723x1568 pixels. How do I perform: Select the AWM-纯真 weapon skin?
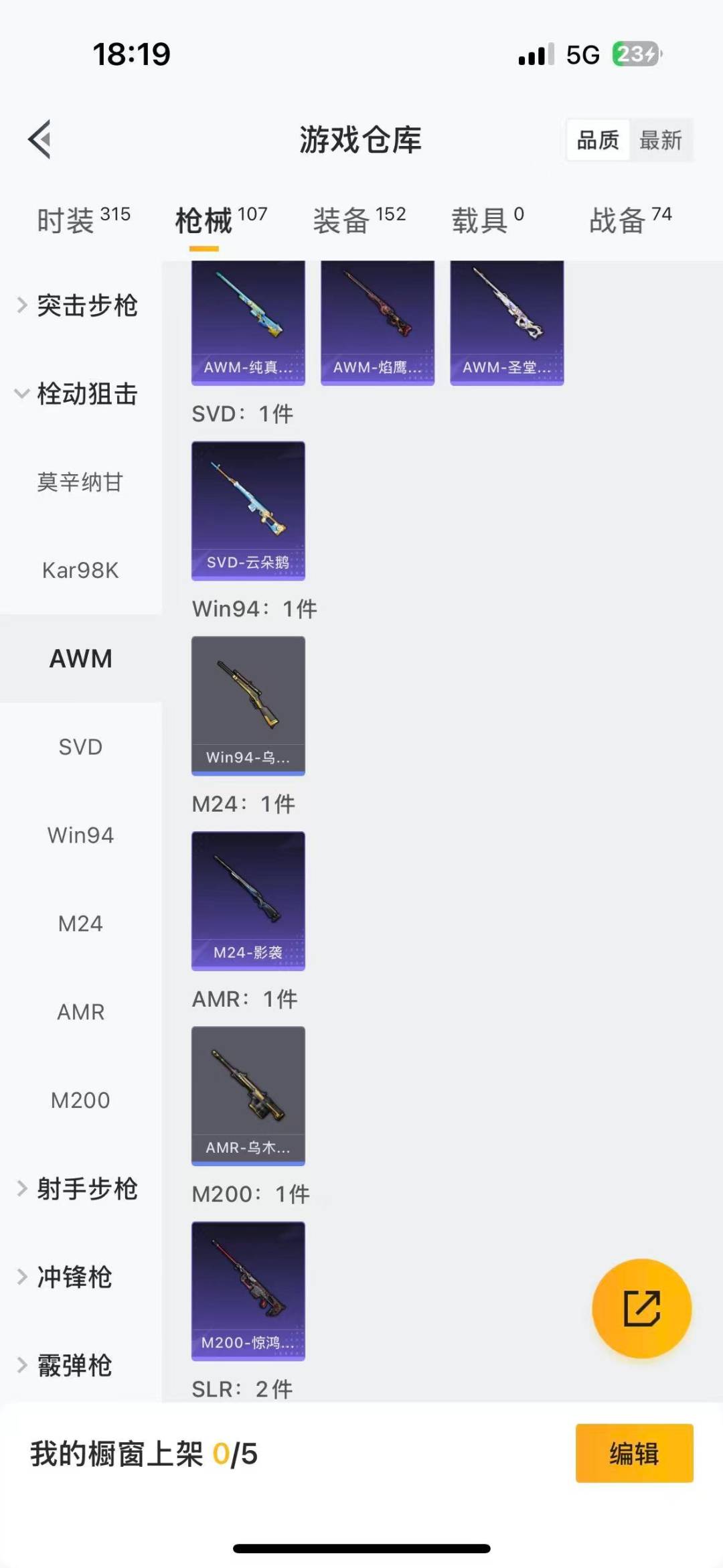[248, 322]
